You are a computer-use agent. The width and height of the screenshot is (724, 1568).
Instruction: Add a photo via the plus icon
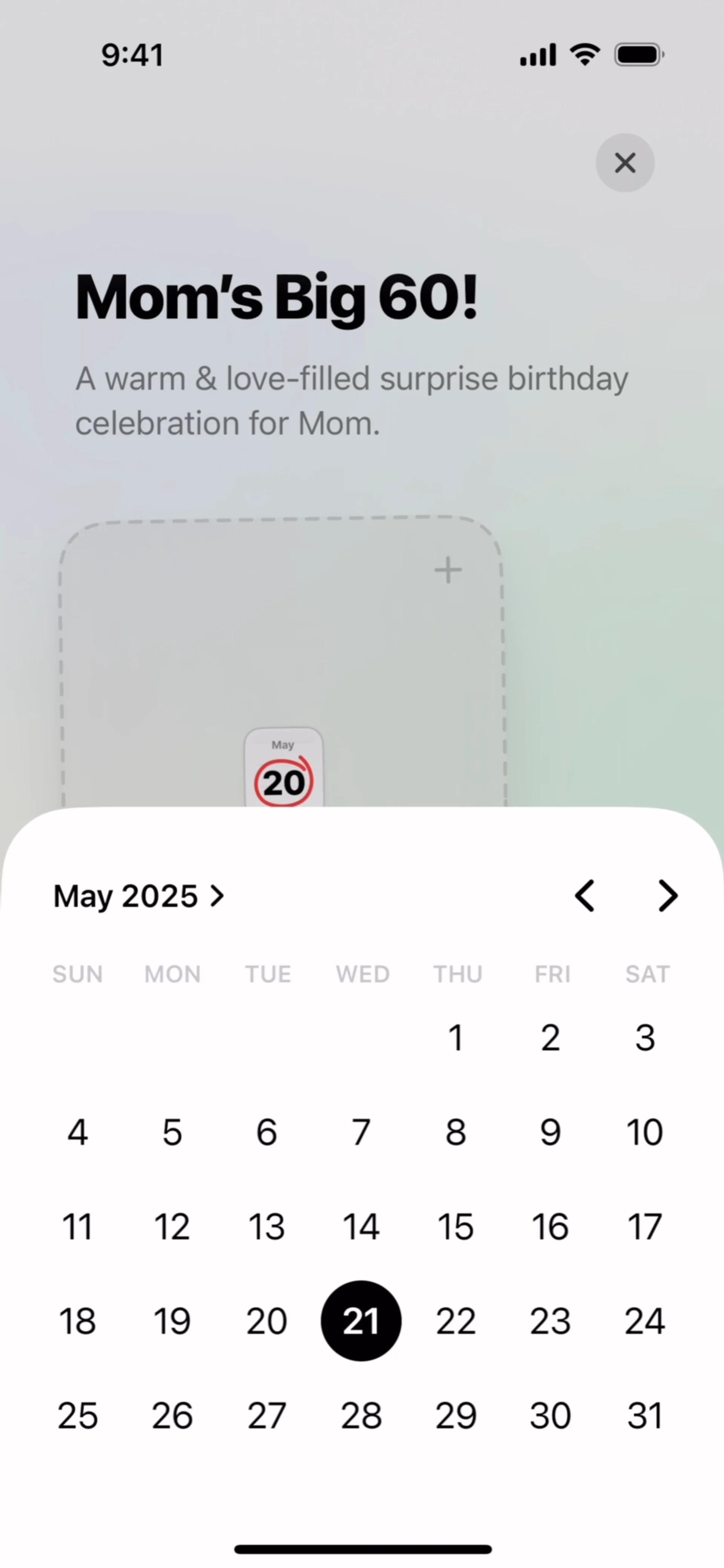(448, 570)
